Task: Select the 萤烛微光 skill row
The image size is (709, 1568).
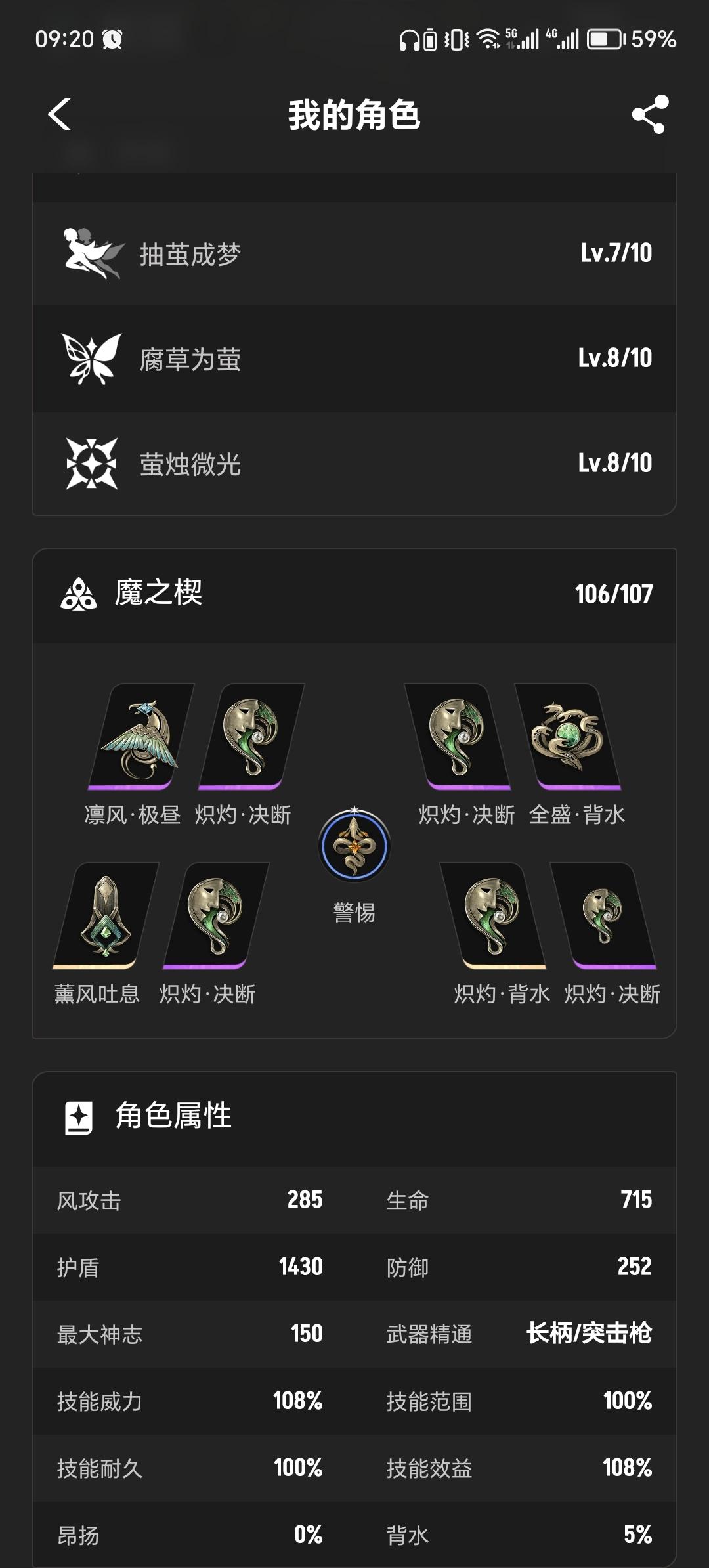Action: (354, 464)
